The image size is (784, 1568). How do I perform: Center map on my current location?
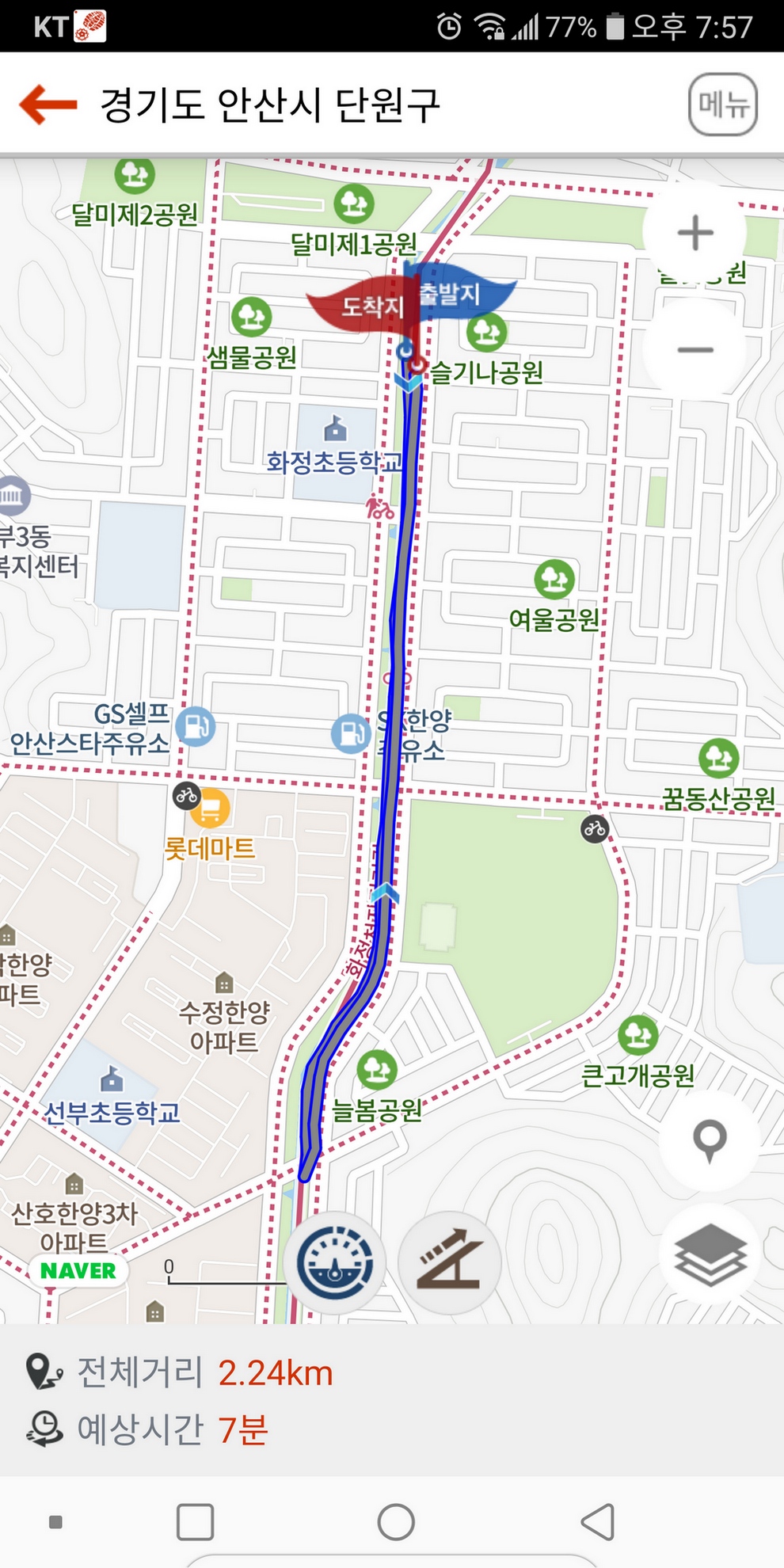click(x=710, y=1141)
